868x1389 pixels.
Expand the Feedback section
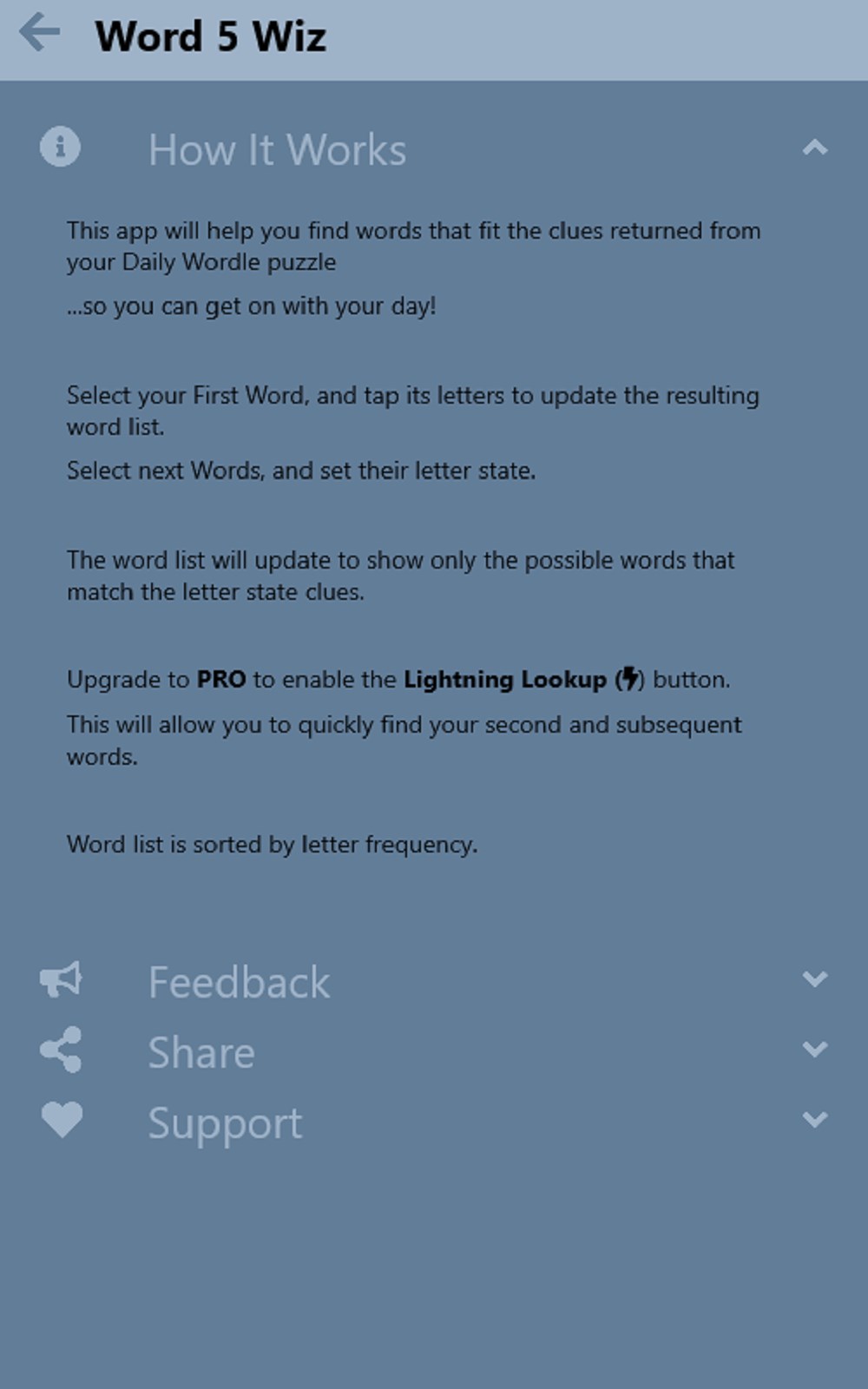click(x=813, y=980)
